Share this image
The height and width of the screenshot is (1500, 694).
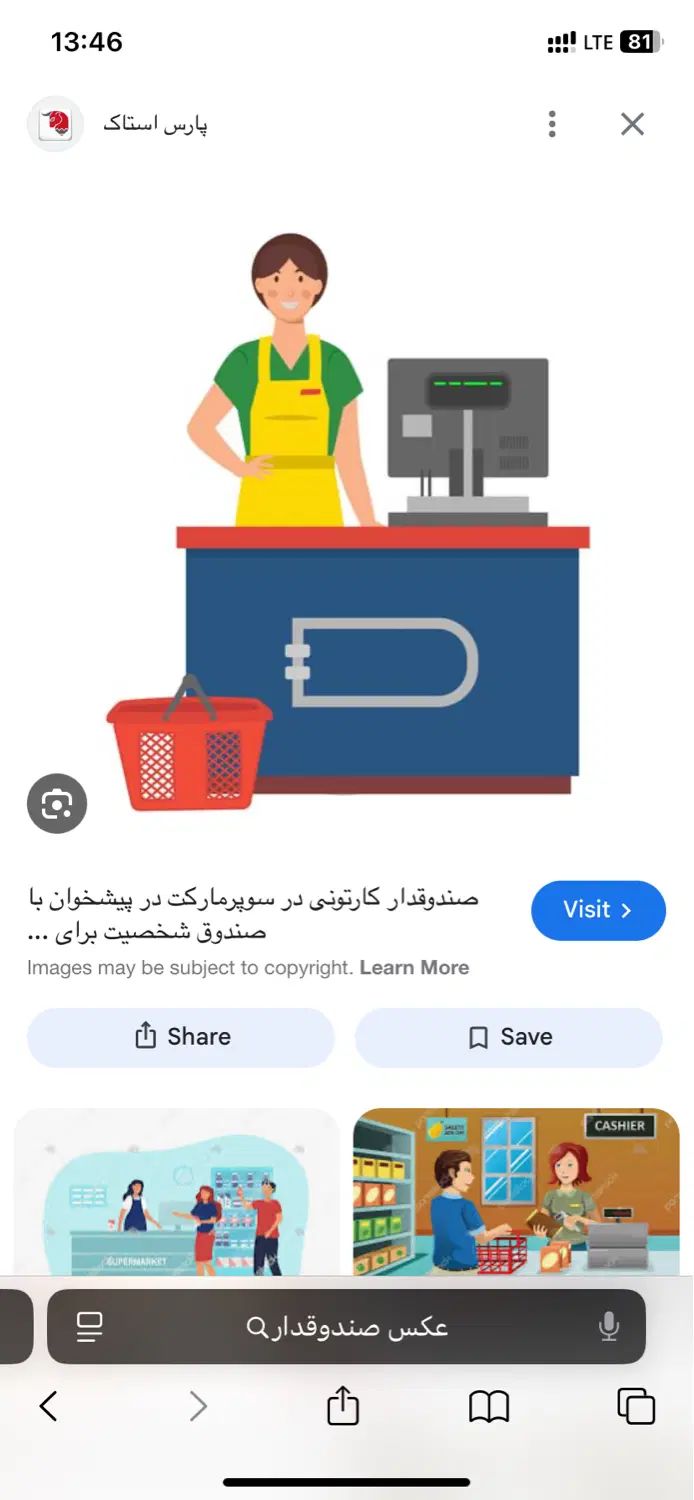point(181,1037)
